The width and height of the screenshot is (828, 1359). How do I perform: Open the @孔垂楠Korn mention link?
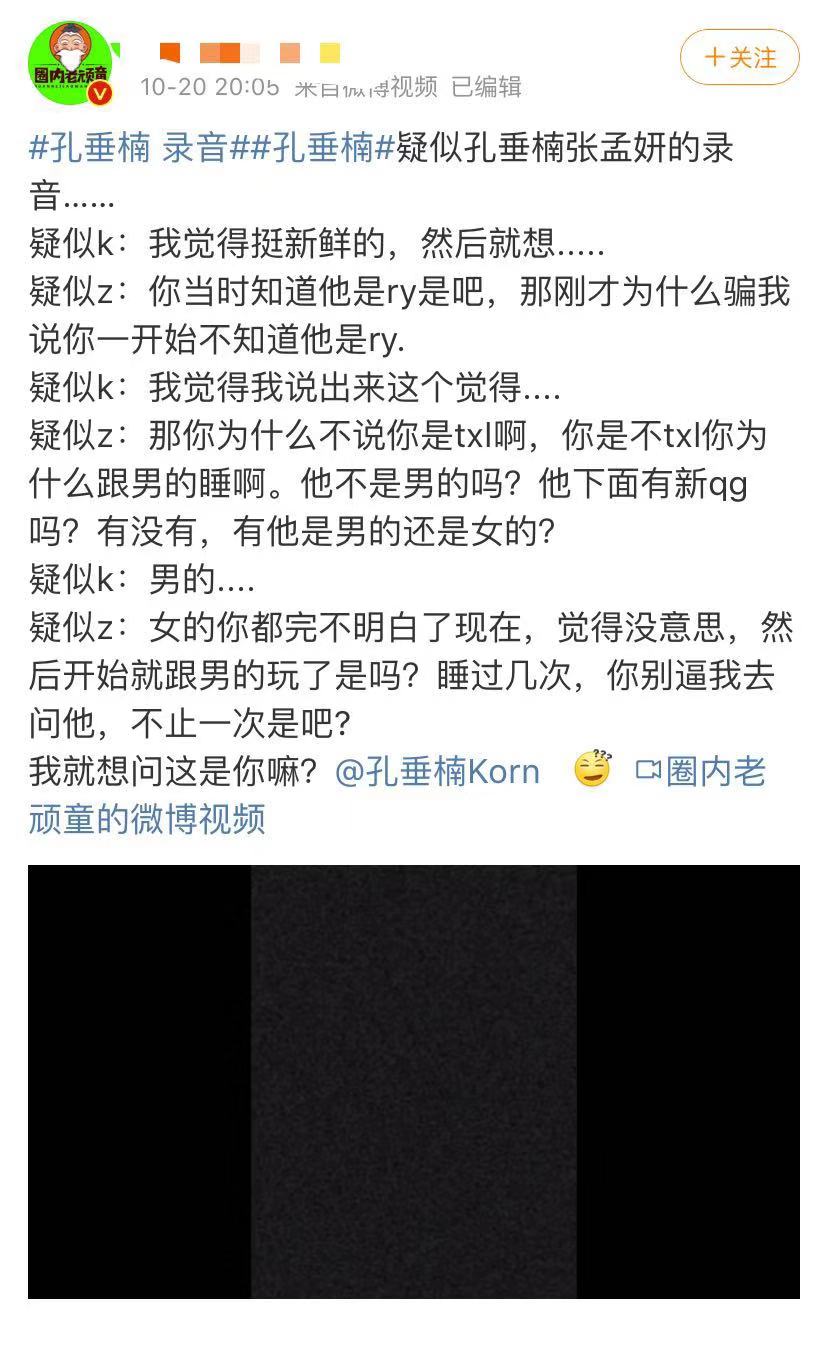click(437, 772)
